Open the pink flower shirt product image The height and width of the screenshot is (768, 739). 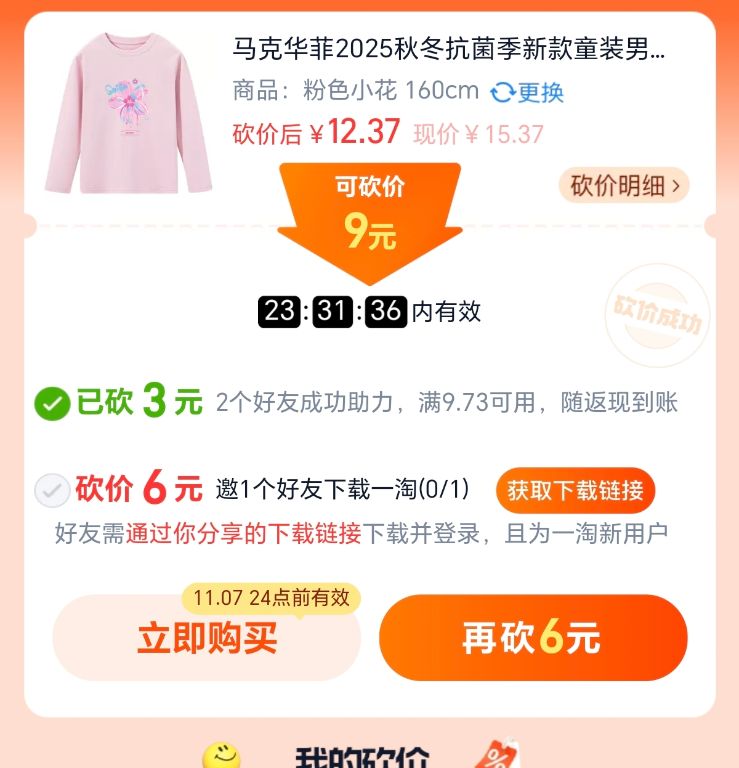(128, 113)
